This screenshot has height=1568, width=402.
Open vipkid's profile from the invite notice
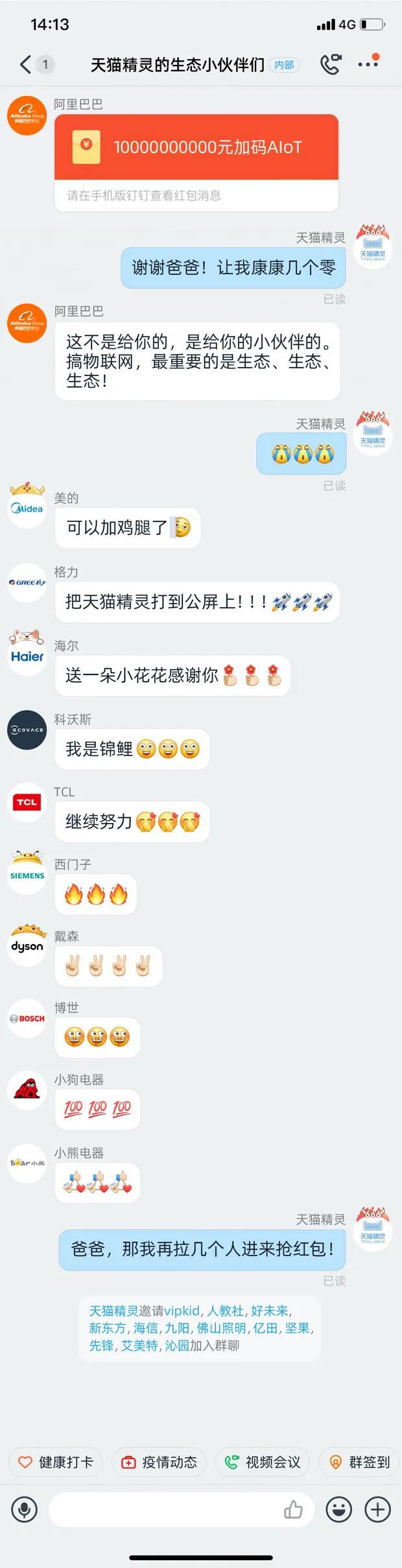pyautogui.click(x=182, y=1311)
